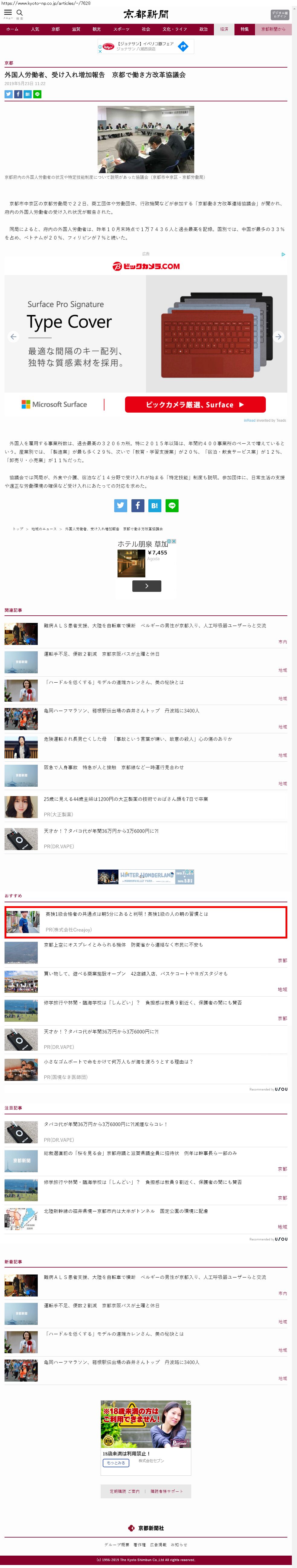Tap the digital edition login button

(x=279, y=14)
